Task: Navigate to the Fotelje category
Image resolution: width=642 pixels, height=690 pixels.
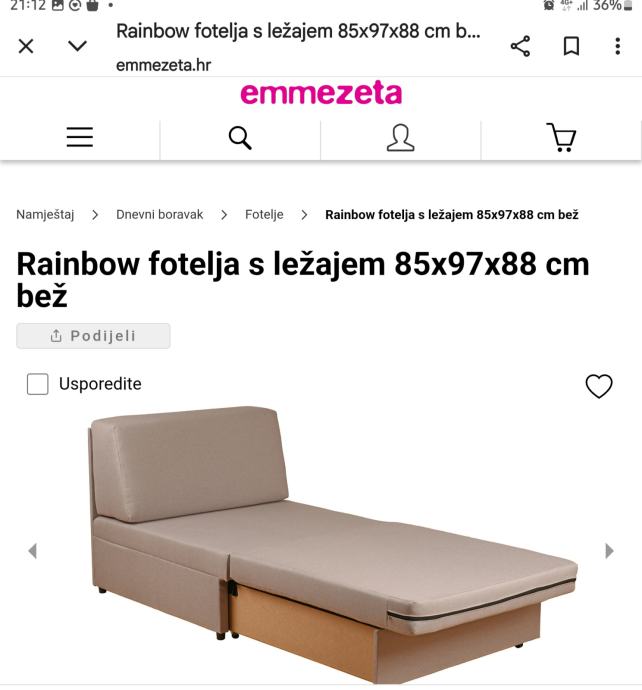Action: click(264, 215)
